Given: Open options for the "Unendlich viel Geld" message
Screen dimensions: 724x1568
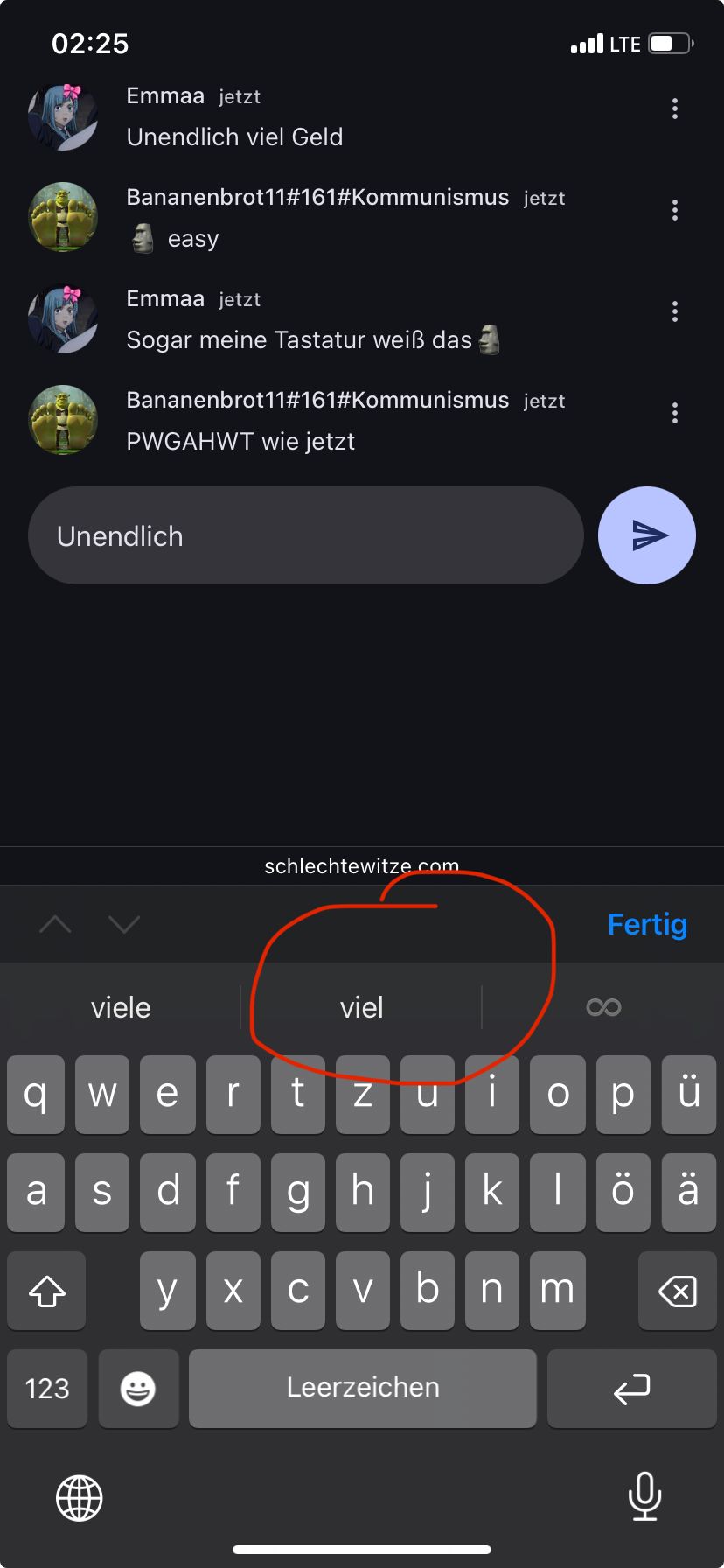Looking at the screenshot, I should tap(674, 108).
